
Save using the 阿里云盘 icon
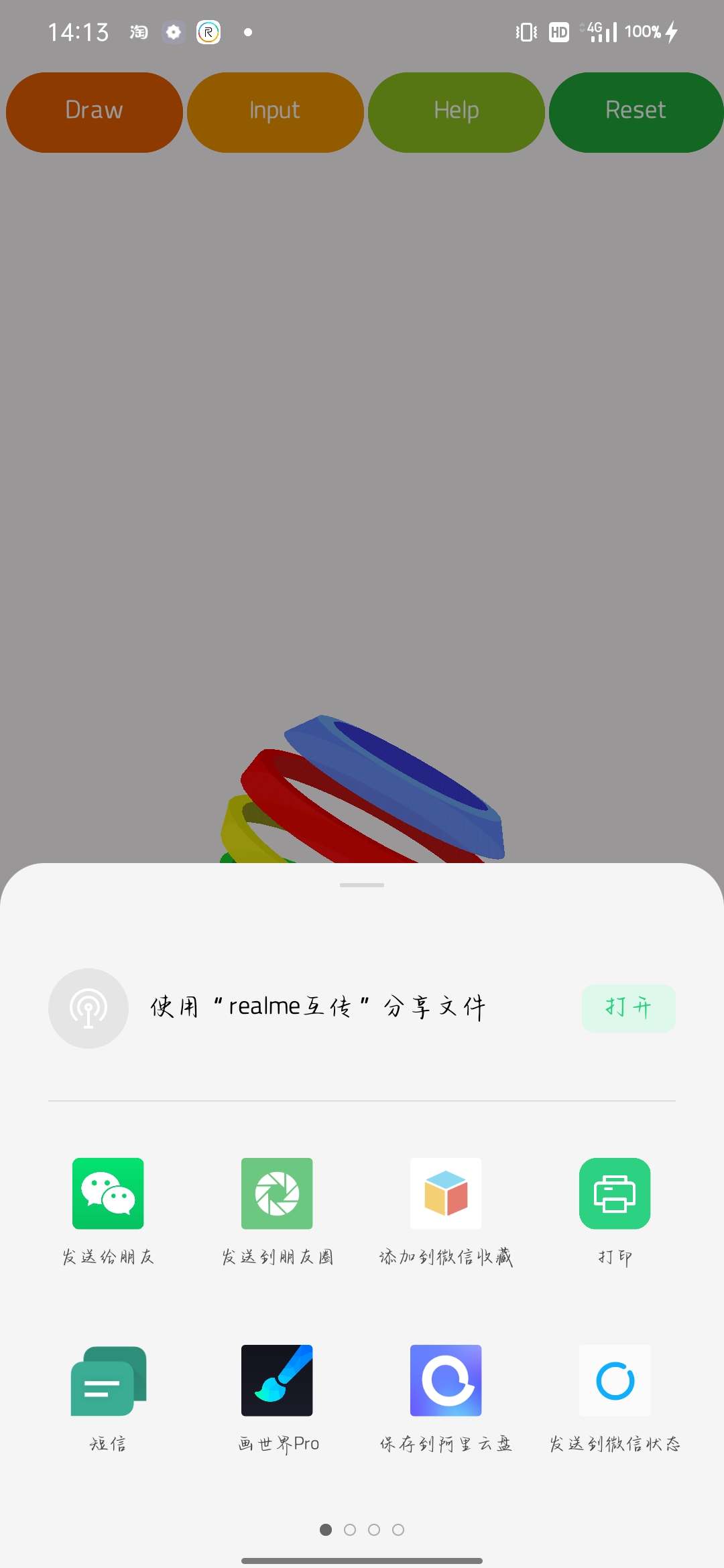(x=445, y=1382)
